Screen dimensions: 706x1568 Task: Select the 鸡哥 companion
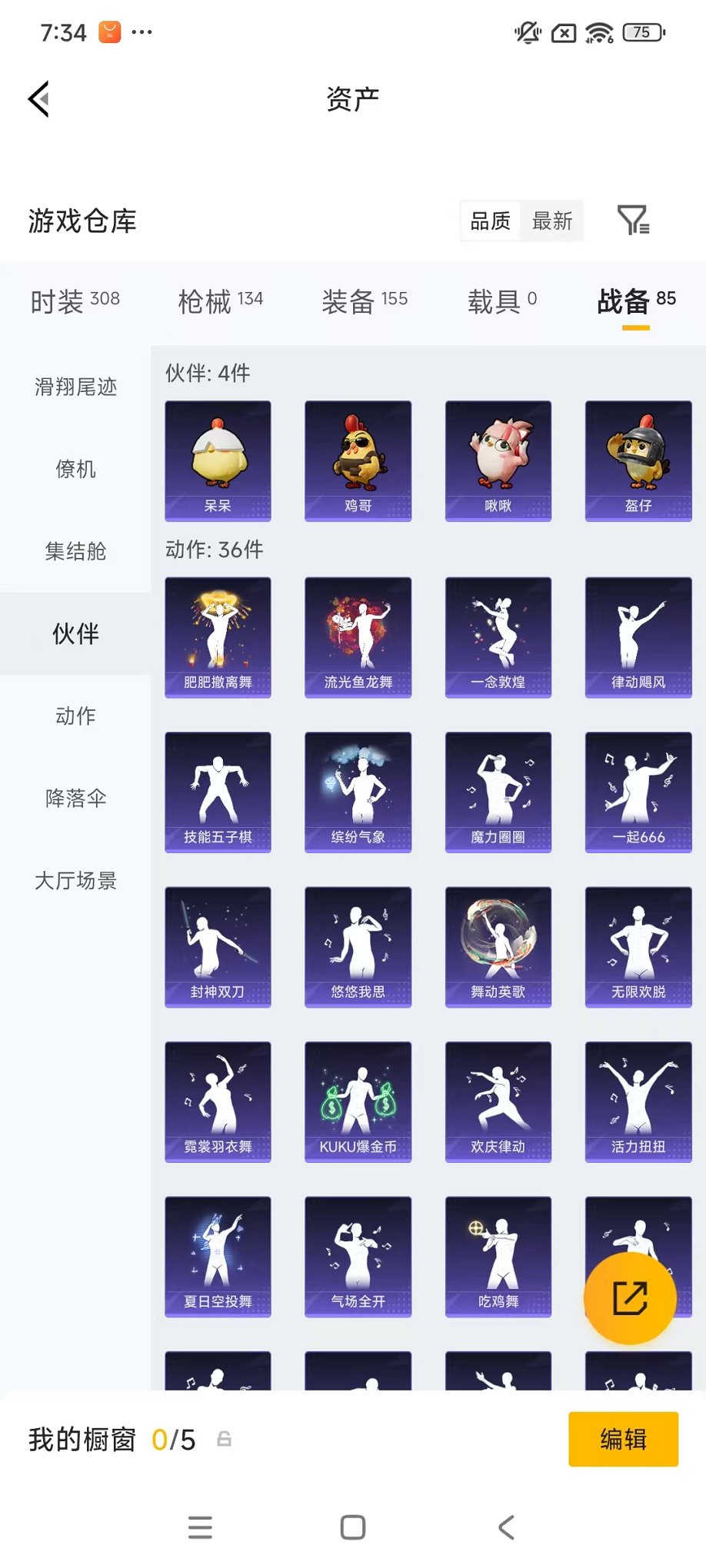tap(358, 461)
